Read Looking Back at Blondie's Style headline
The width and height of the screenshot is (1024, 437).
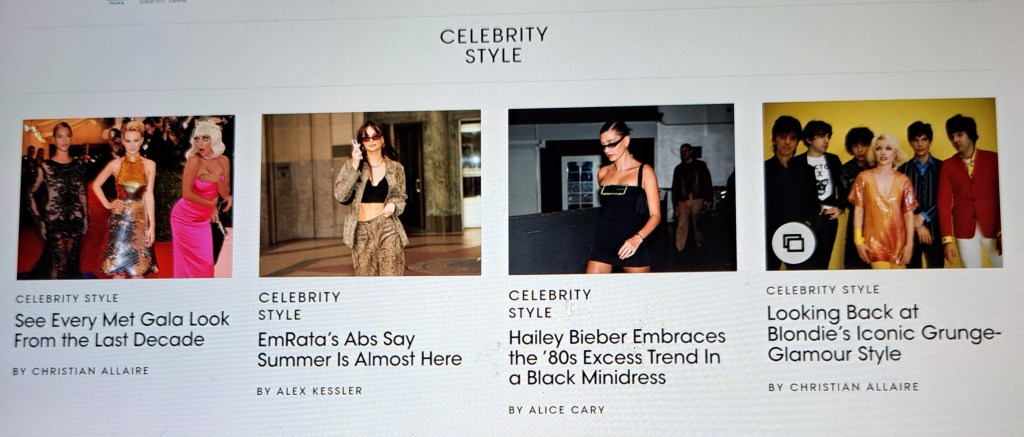883,333
